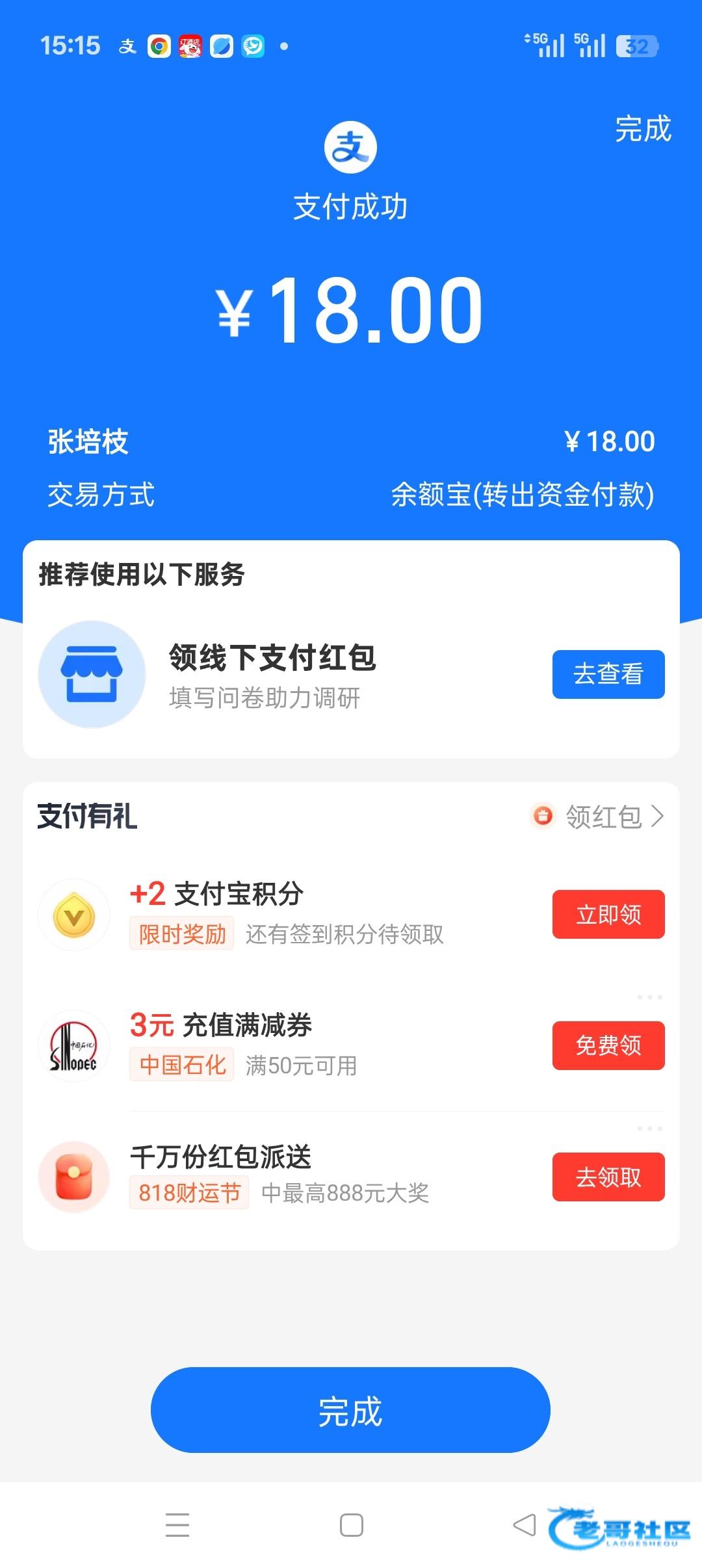702x1568 pixels.
Task: Tap 去查看 for 领线下支付红包
Action: tap(608, 674)
